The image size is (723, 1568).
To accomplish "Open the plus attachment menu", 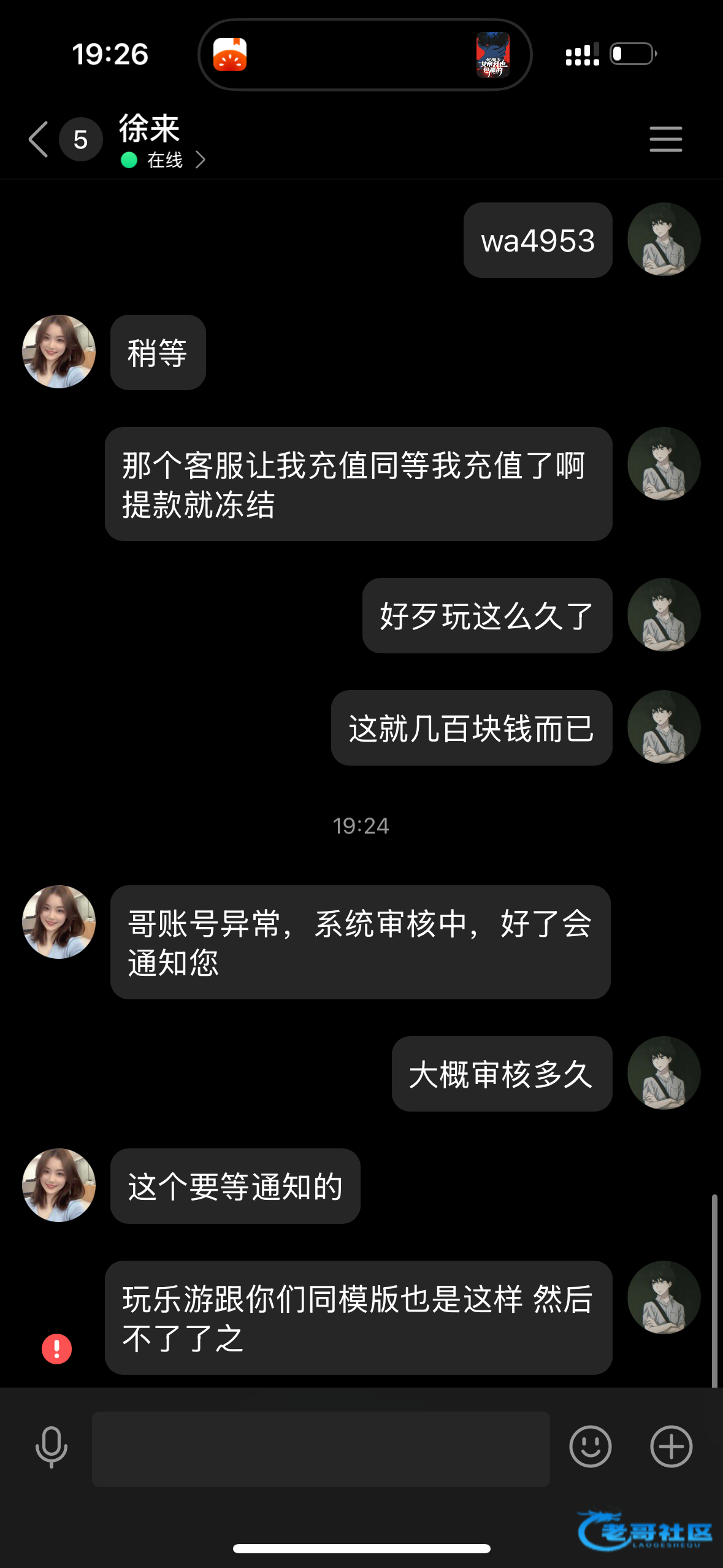I will pyautogui.click(x=671, y=1447).
